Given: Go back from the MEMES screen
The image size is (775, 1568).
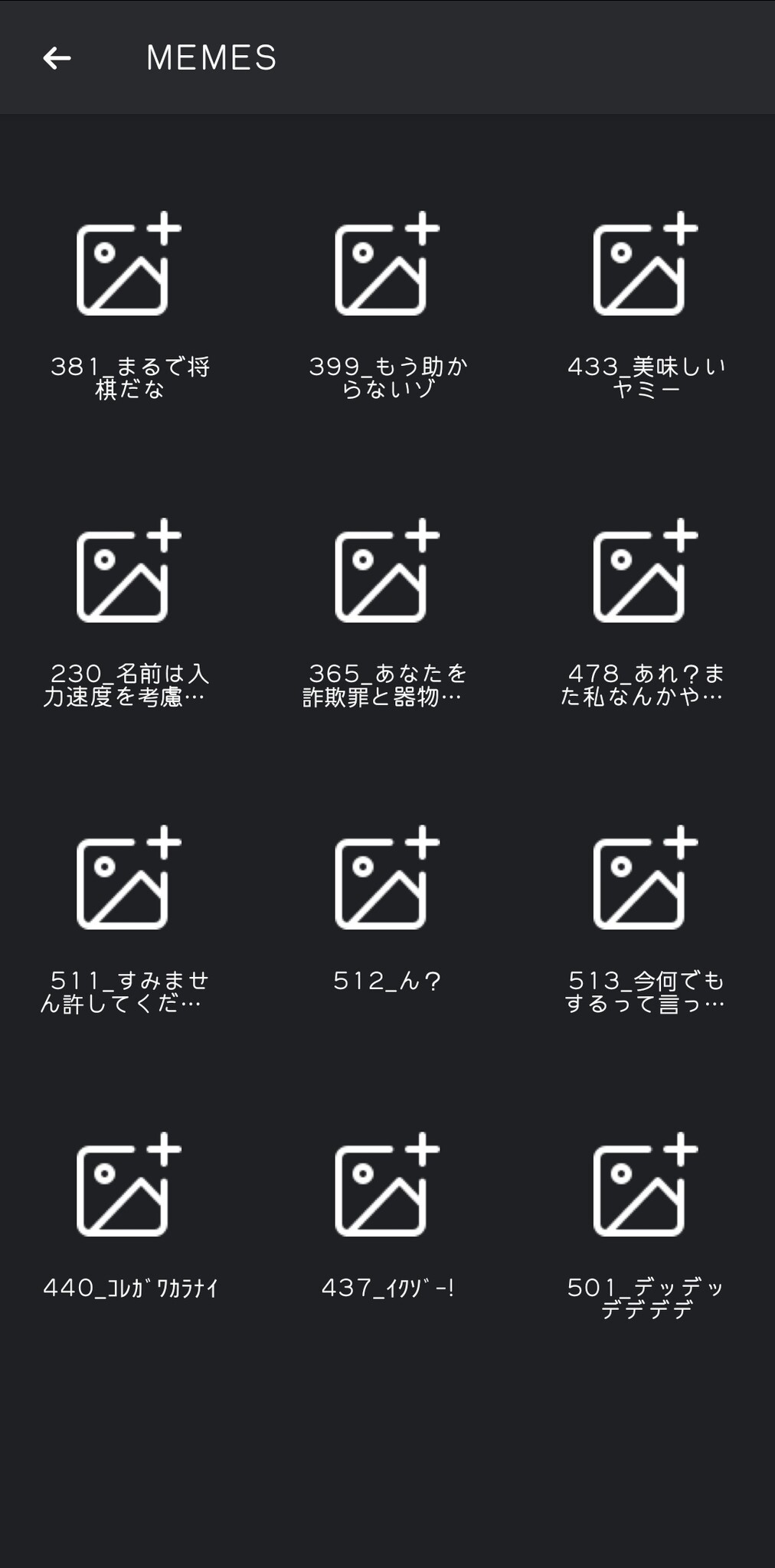Looking at the screenshot, I should click(57, 58).
